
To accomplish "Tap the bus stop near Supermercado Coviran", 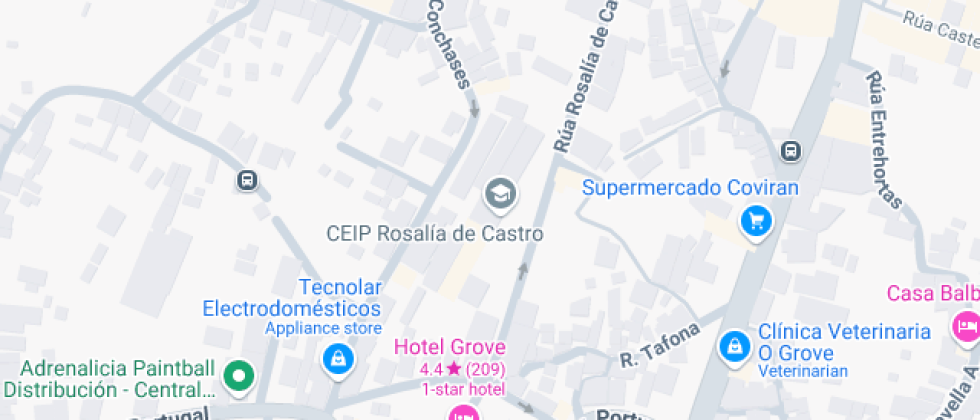I will coord(790,151).
